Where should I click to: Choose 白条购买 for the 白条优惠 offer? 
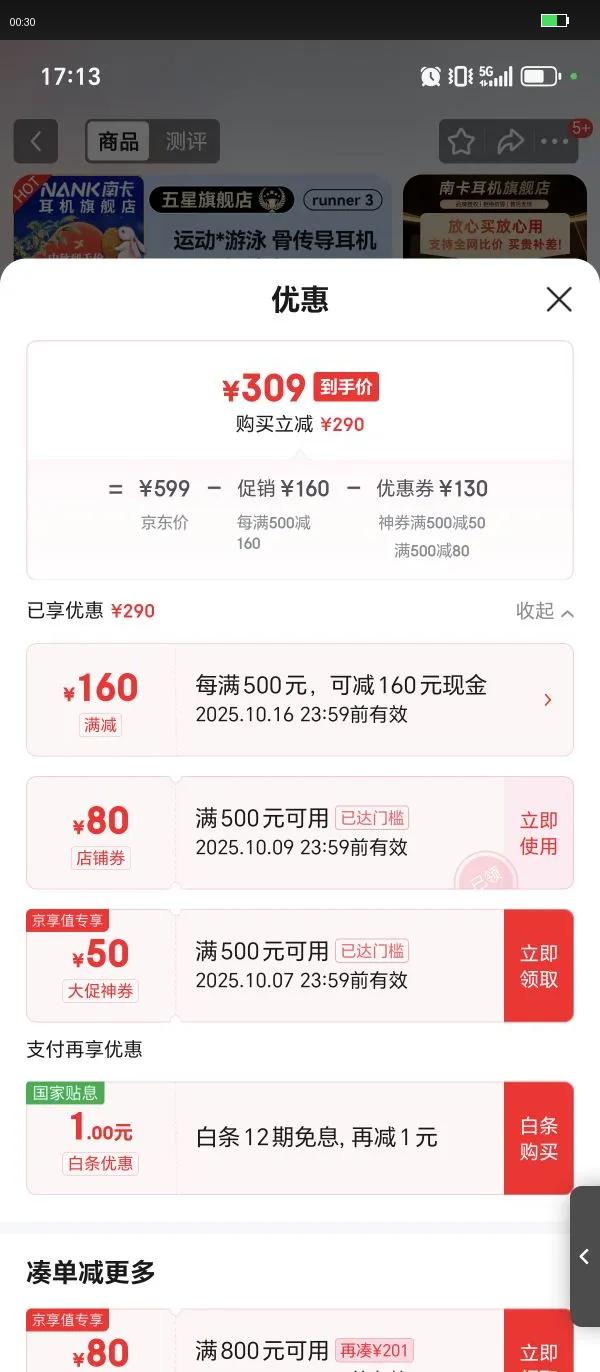tap(538, 1138)
